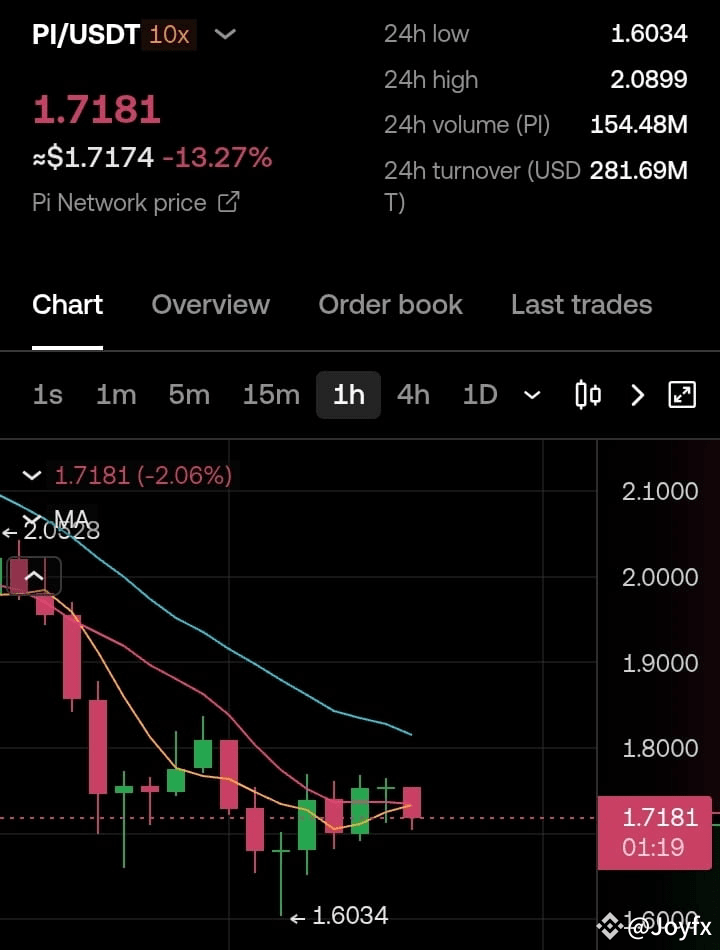Open Pi Network price external link icon
720x950 pixels.
click(x=228, y=201)
